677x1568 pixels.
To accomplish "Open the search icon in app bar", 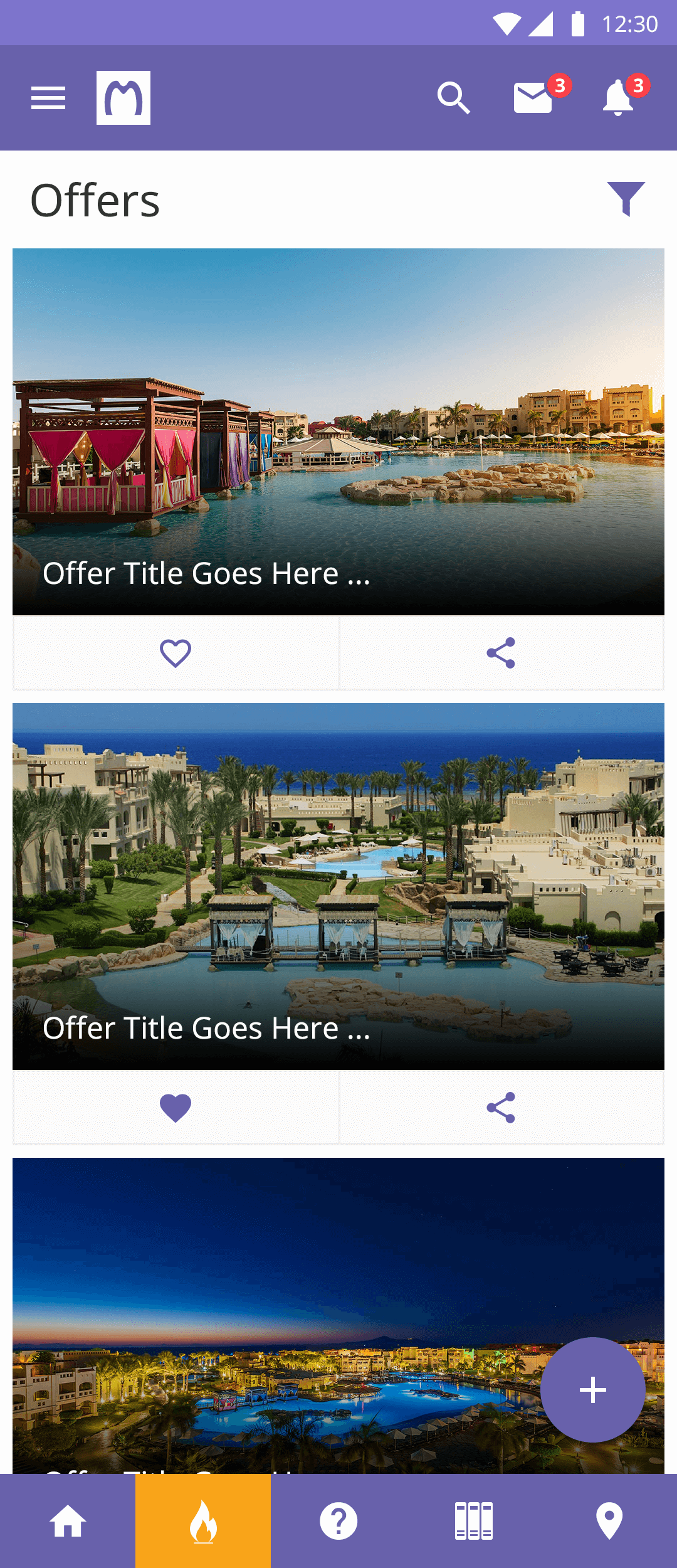I will [453, 98].
